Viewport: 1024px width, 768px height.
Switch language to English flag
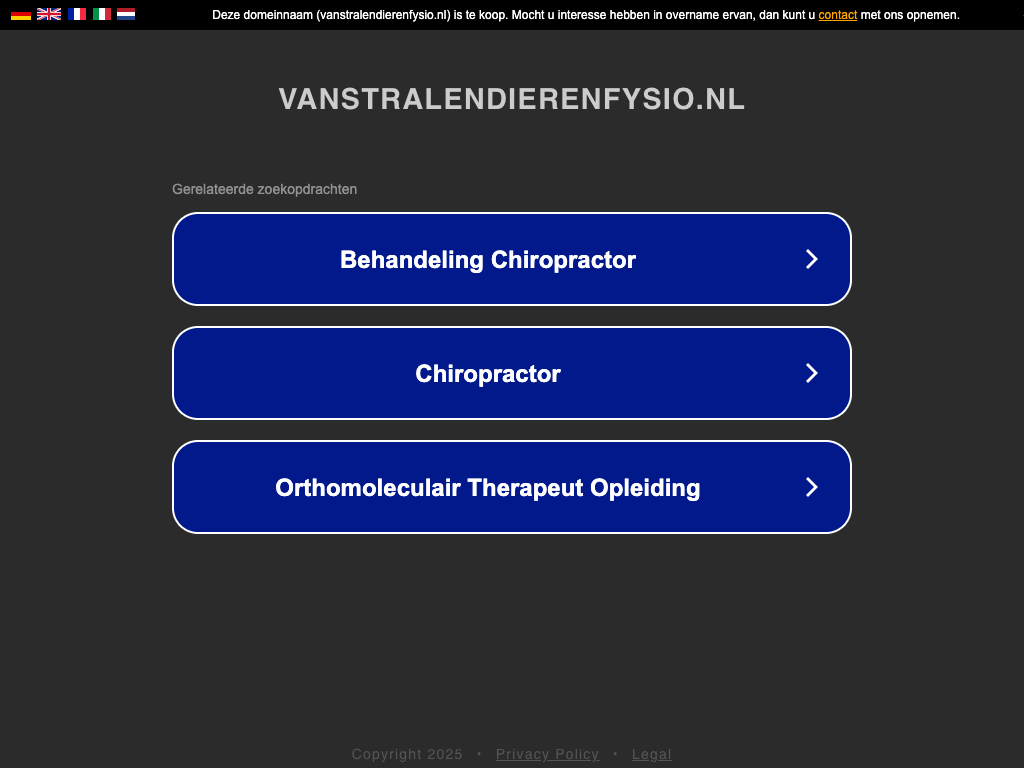48,14
